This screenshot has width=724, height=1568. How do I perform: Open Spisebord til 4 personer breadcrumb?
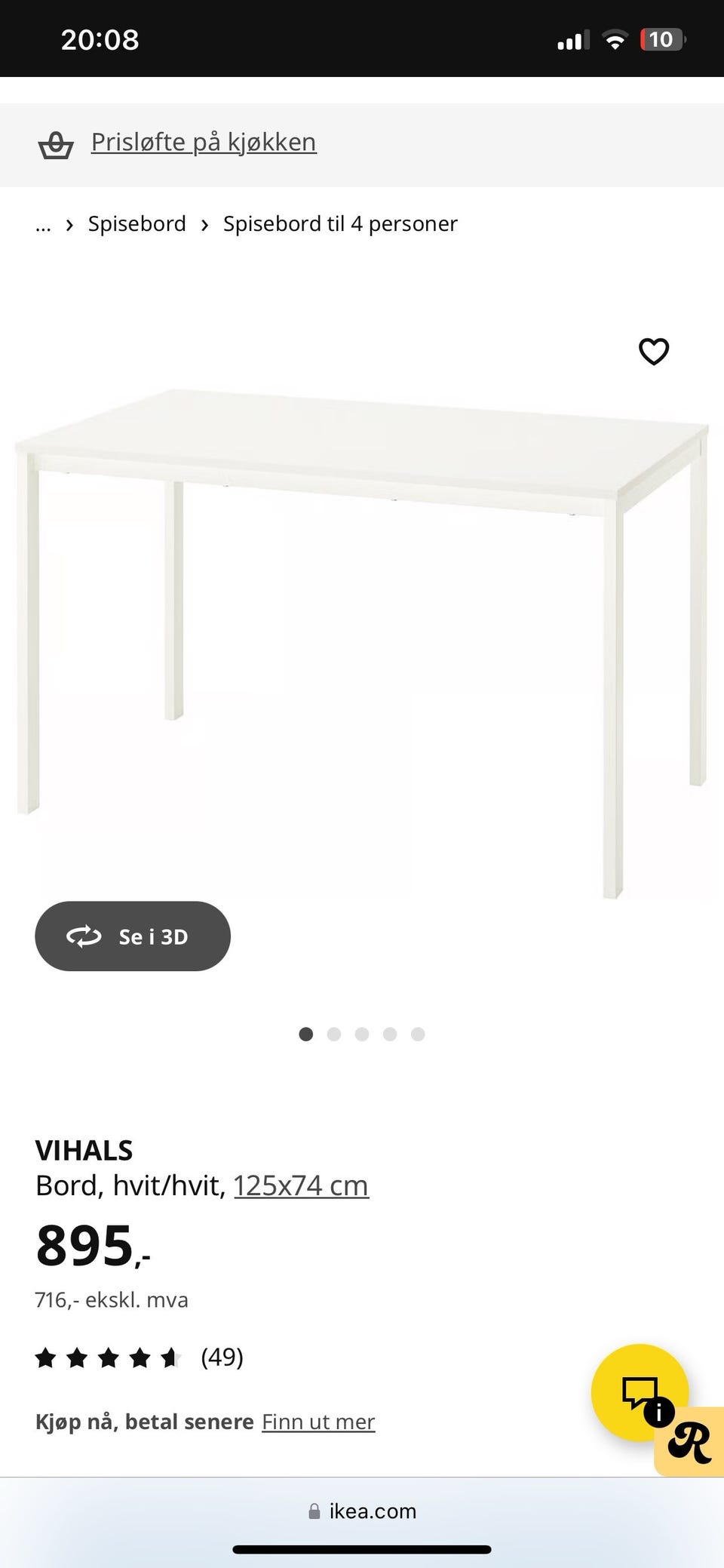[340, 224]
